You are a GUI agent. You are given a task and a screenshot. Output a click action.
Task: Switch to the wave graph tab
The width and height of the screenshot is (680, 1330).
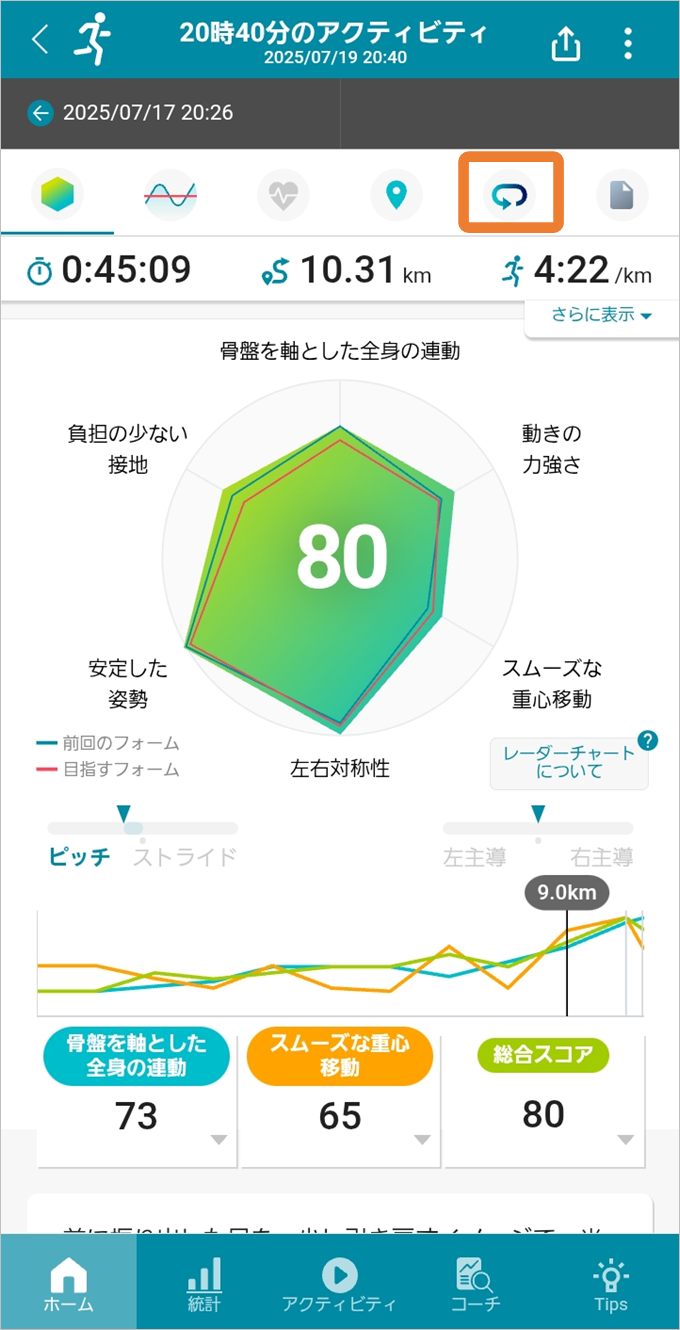coord(170,195)
